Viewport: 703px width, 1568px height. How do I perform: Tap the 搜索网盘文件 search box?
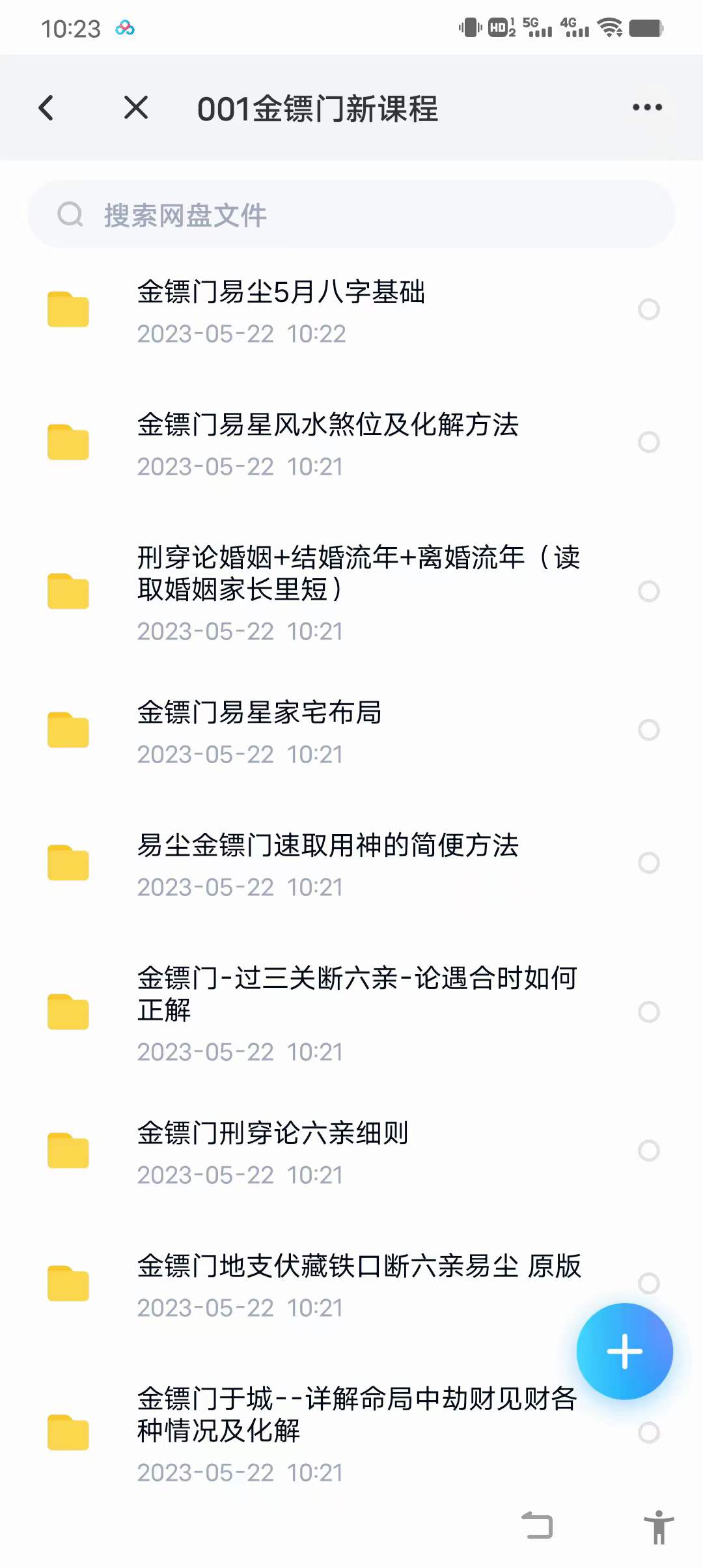click(351, 215)
